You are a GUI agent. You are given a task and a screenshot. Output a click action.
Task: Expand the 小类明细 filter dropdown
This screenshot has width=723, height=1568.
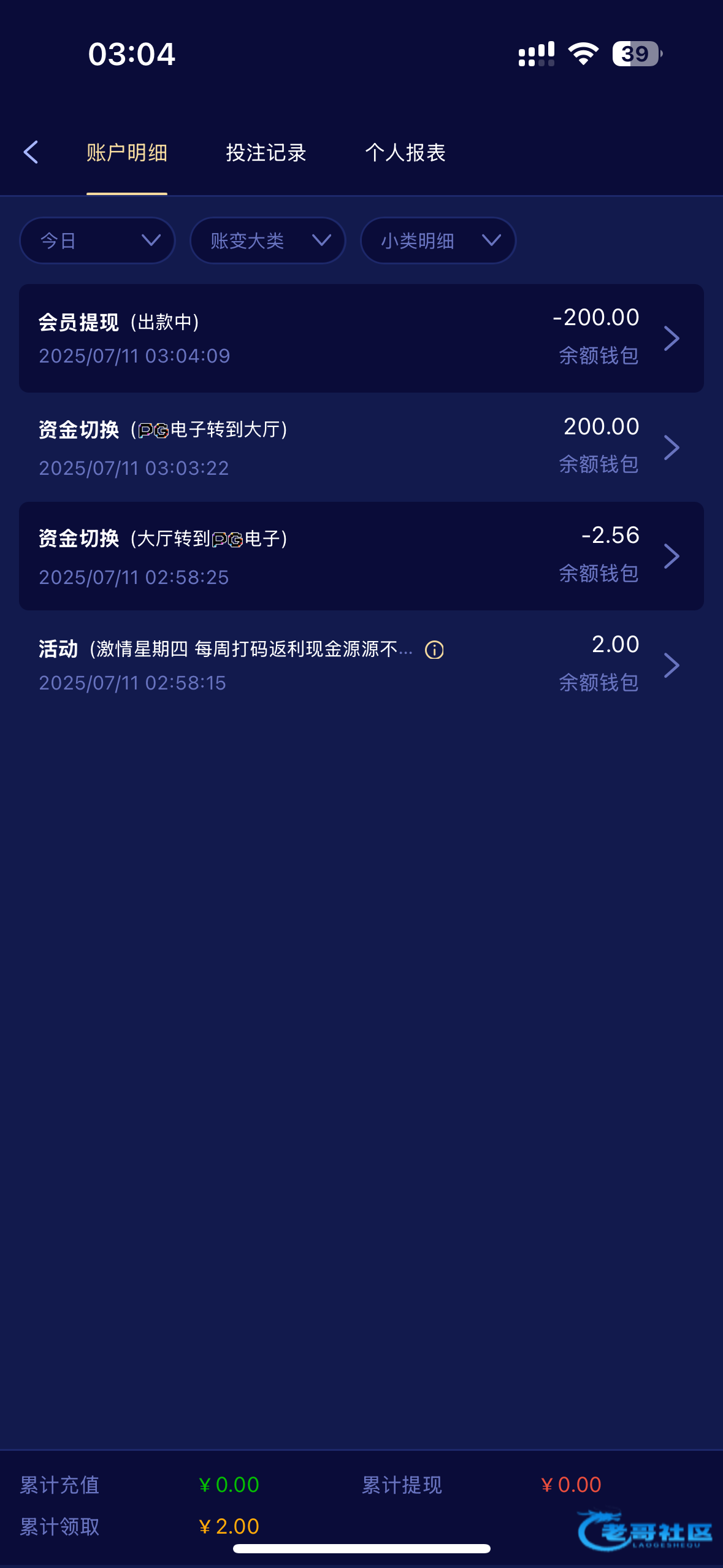click(438, 240)
